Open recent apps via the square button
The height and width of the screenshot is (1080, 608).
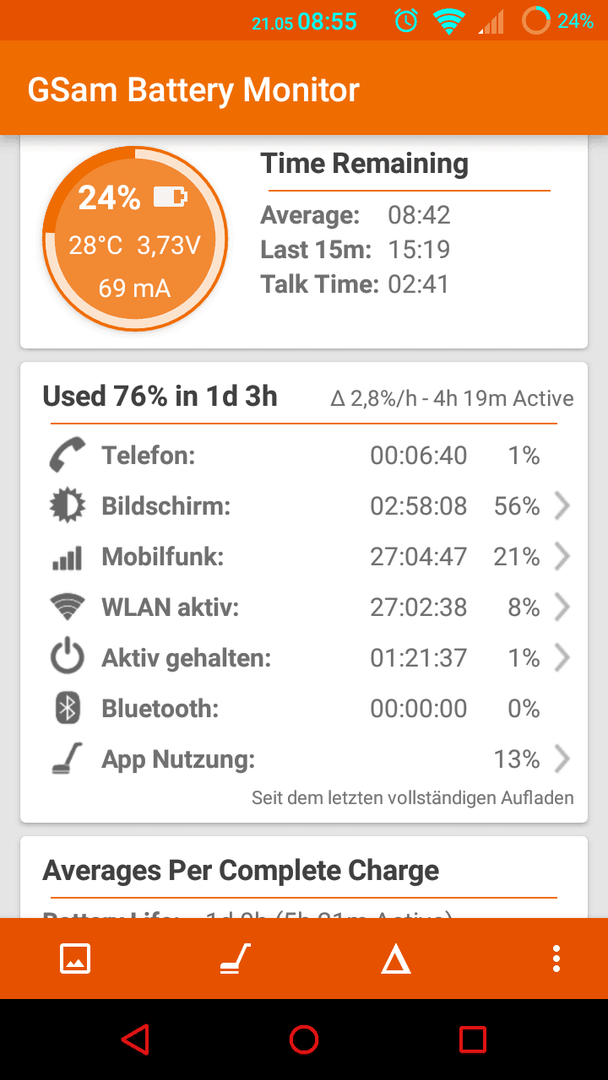[472, 1039]
